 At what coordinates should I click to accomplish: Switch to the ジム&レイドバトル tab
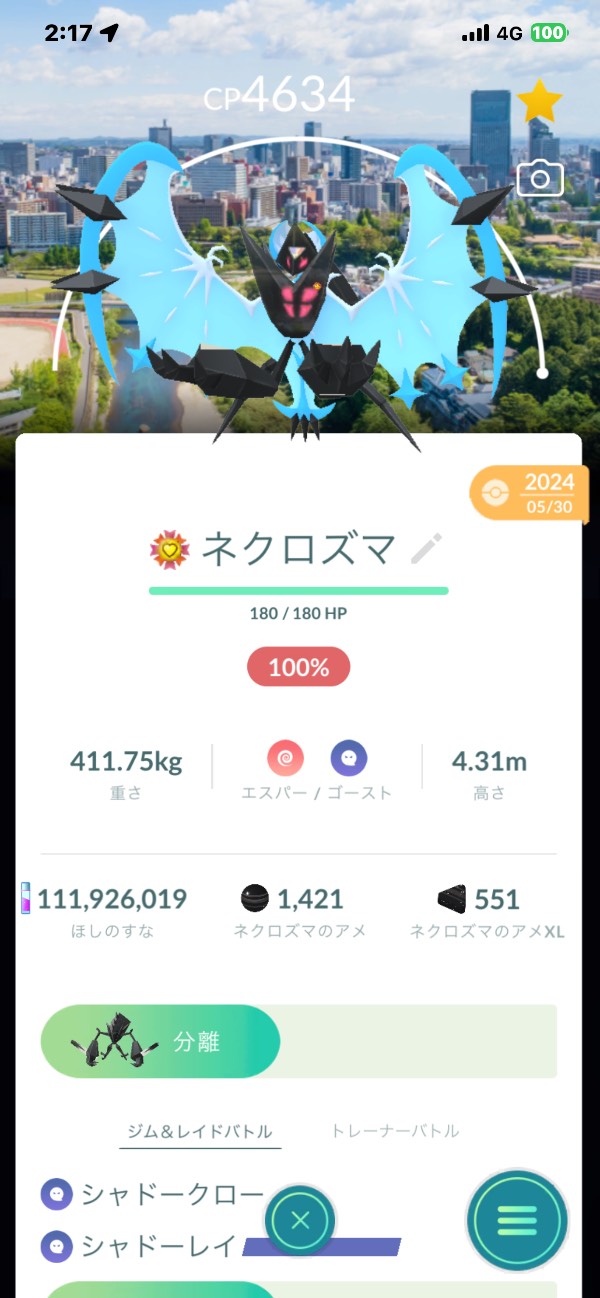(x=199, y=1131)
